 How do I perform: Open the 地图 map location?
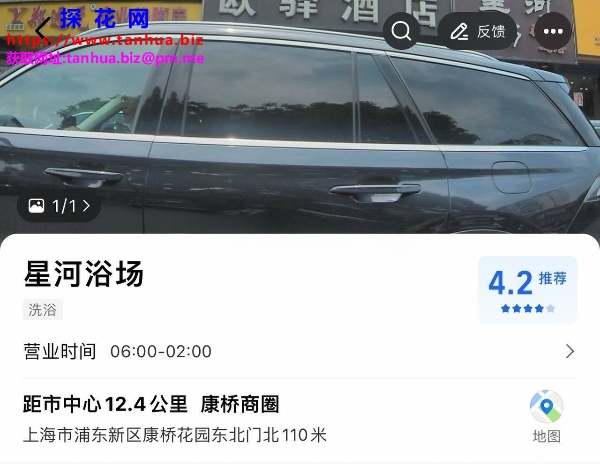[x=546, y=417]
